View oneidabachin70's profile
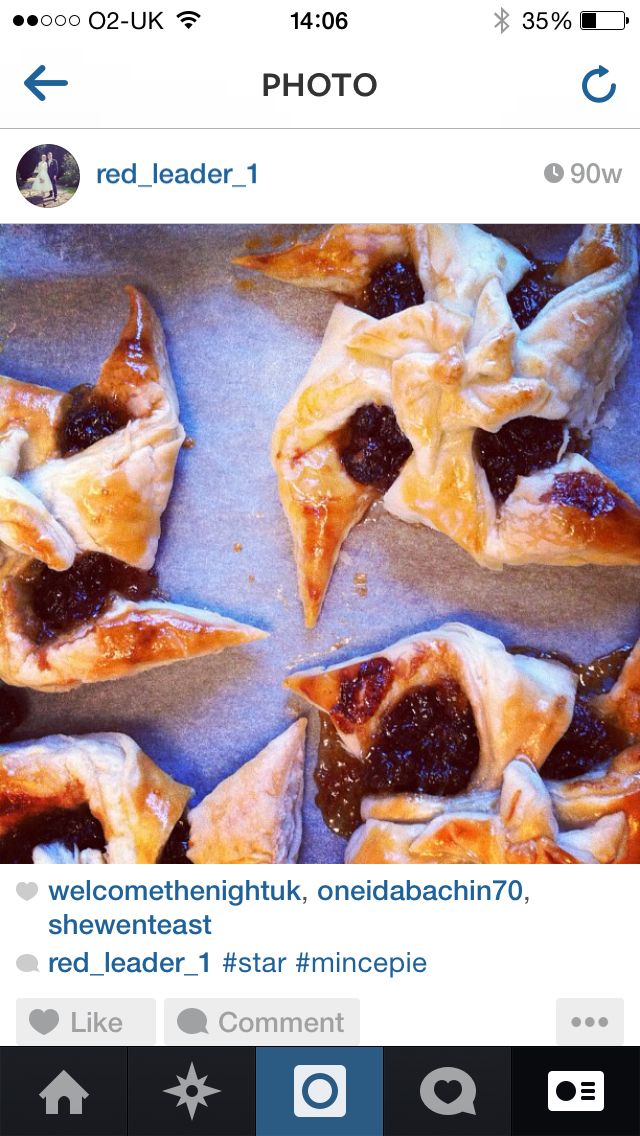Screen dimensions: 640x1136 point(420,891)
